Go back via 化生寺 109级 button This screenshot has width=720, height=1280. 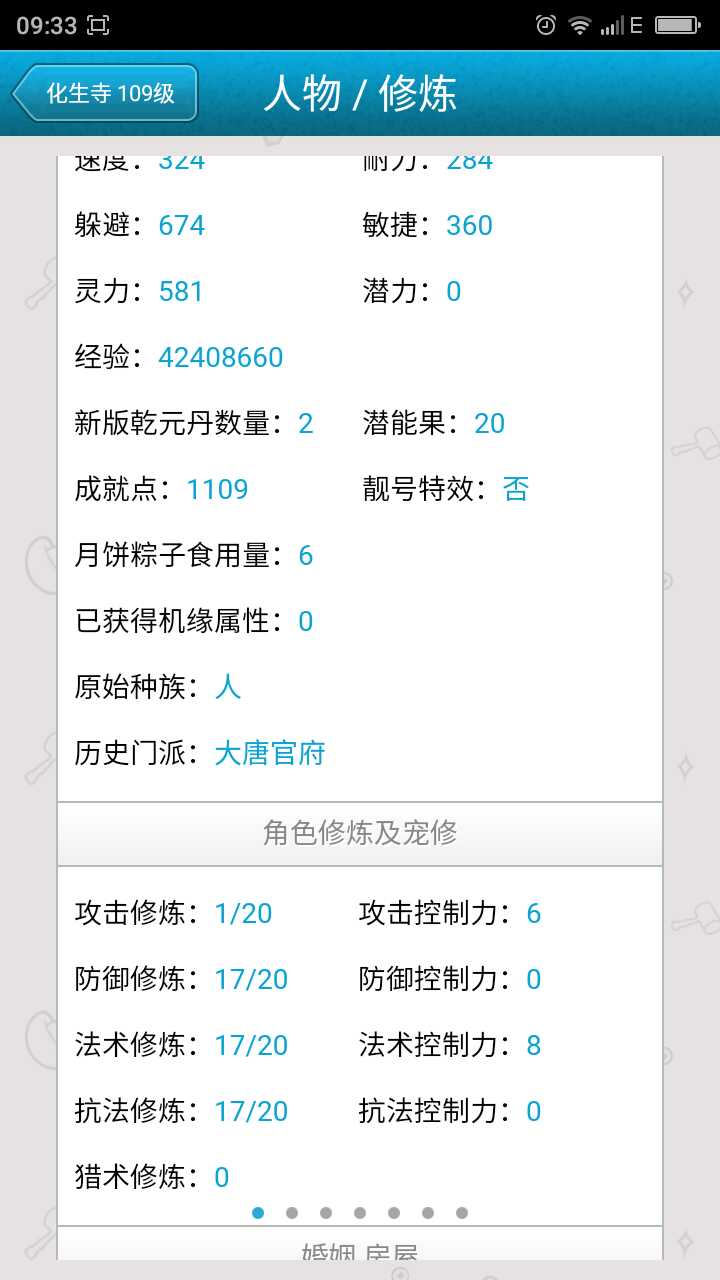106,94
